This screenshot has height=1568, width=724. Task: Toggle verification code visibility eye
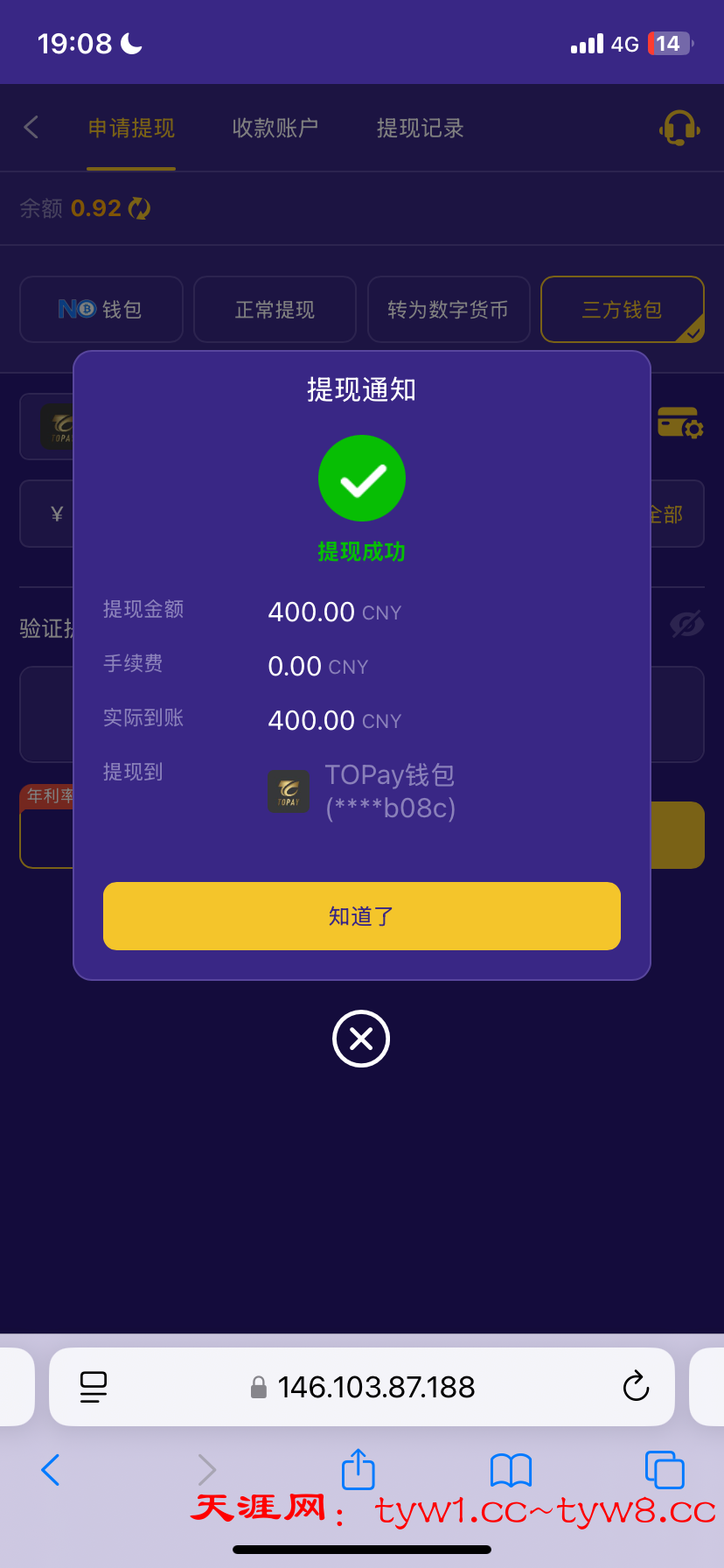click(686, 625)
